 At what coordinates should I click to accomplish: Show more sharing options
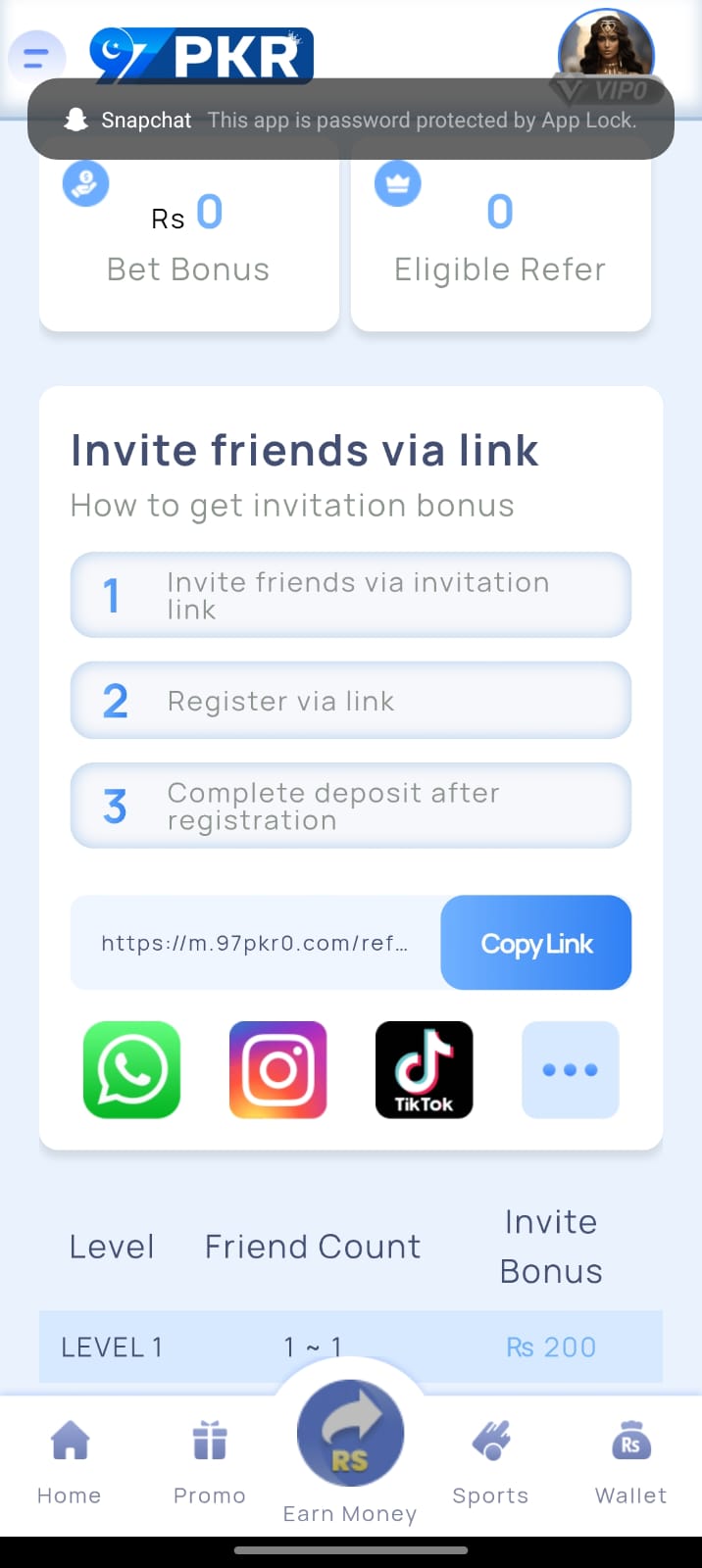(570, 1070)
